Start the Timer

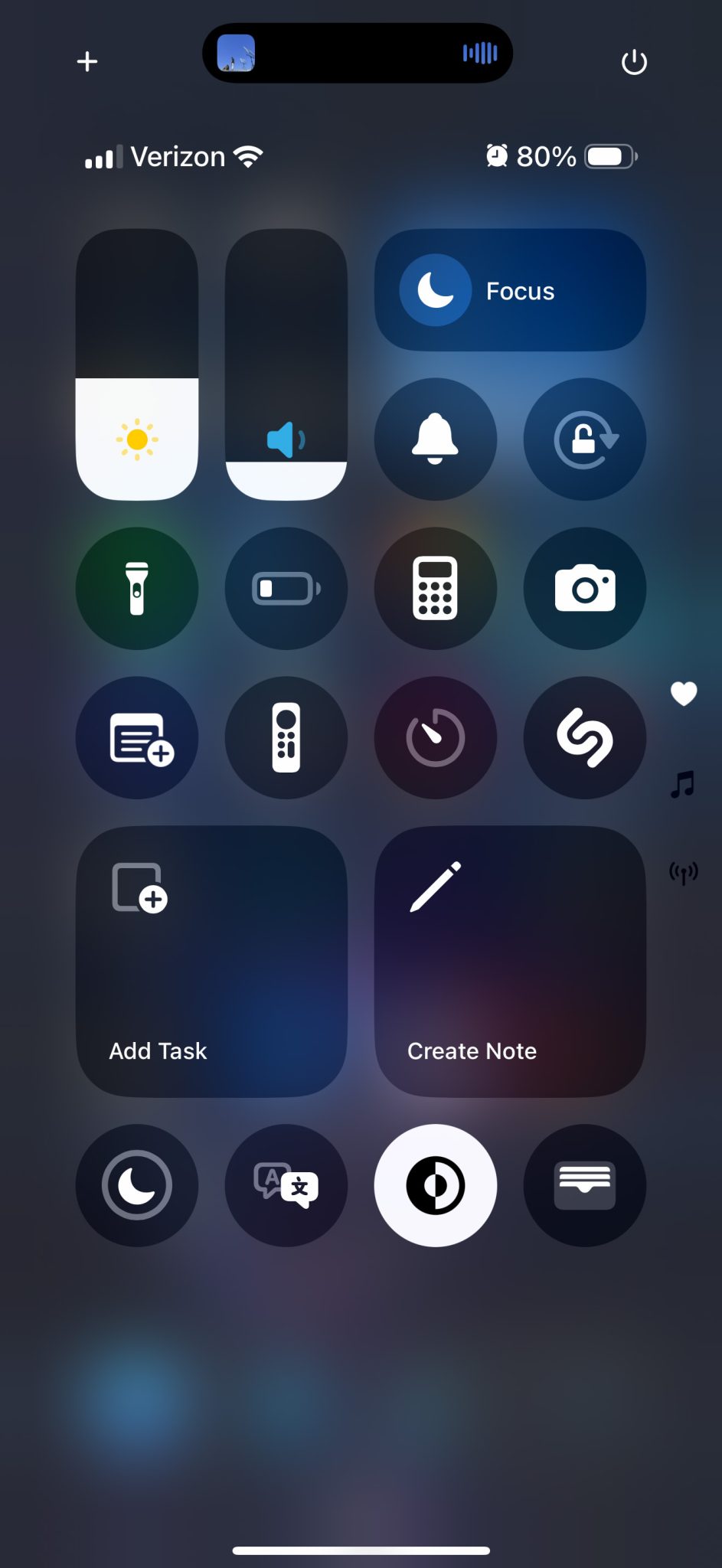(436, 736)
